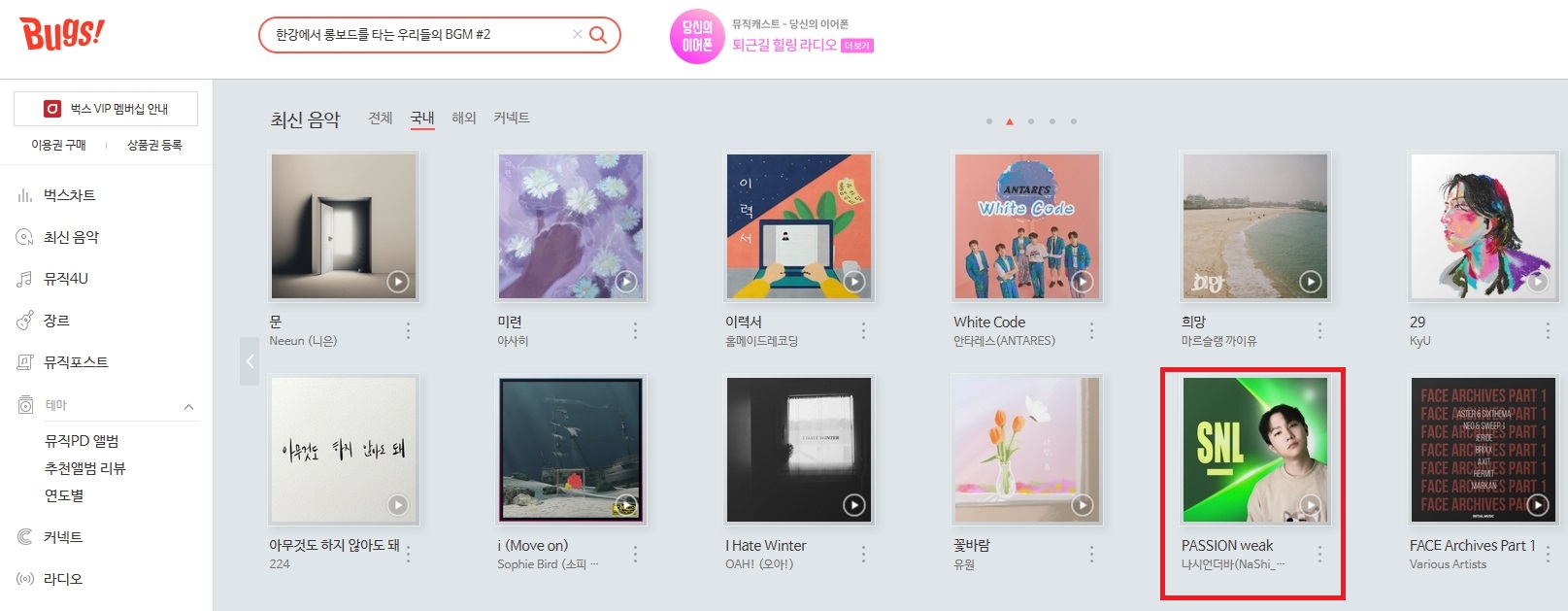This screenshot has width=1568, height=611.
Task: Clear the search box text
Action: [578, 34]
